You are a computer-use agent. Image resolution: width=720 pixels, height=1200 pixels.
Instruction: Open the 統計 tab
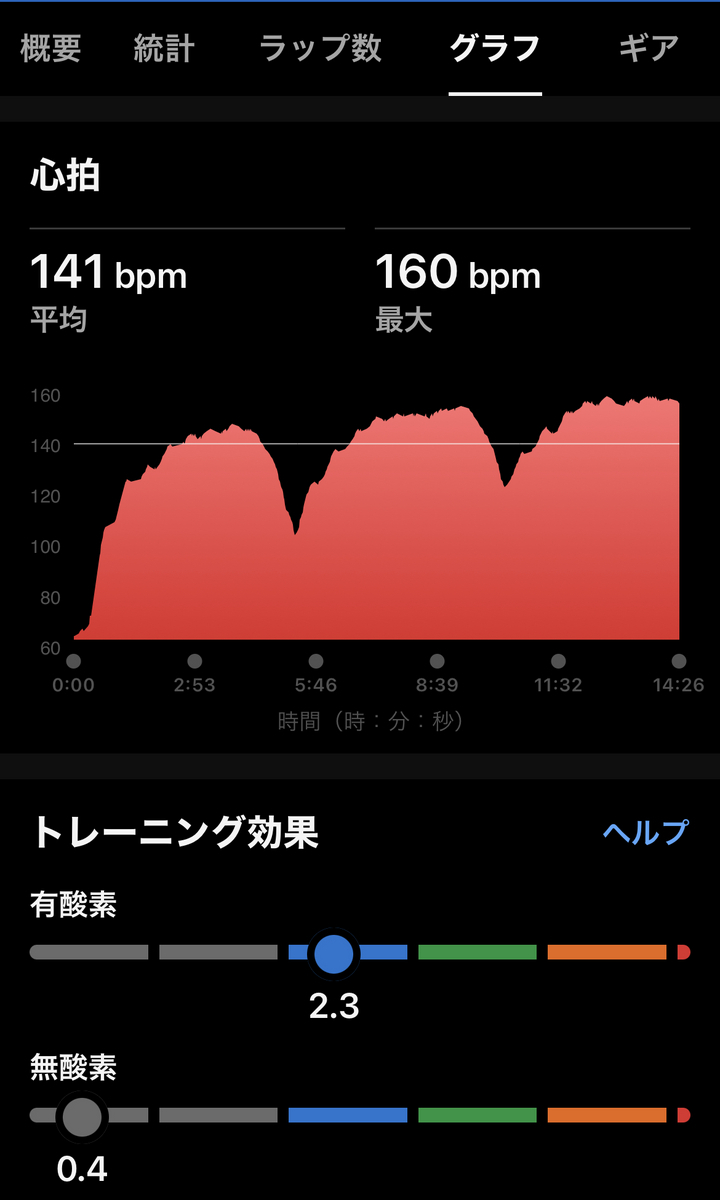tap(164, 48)
